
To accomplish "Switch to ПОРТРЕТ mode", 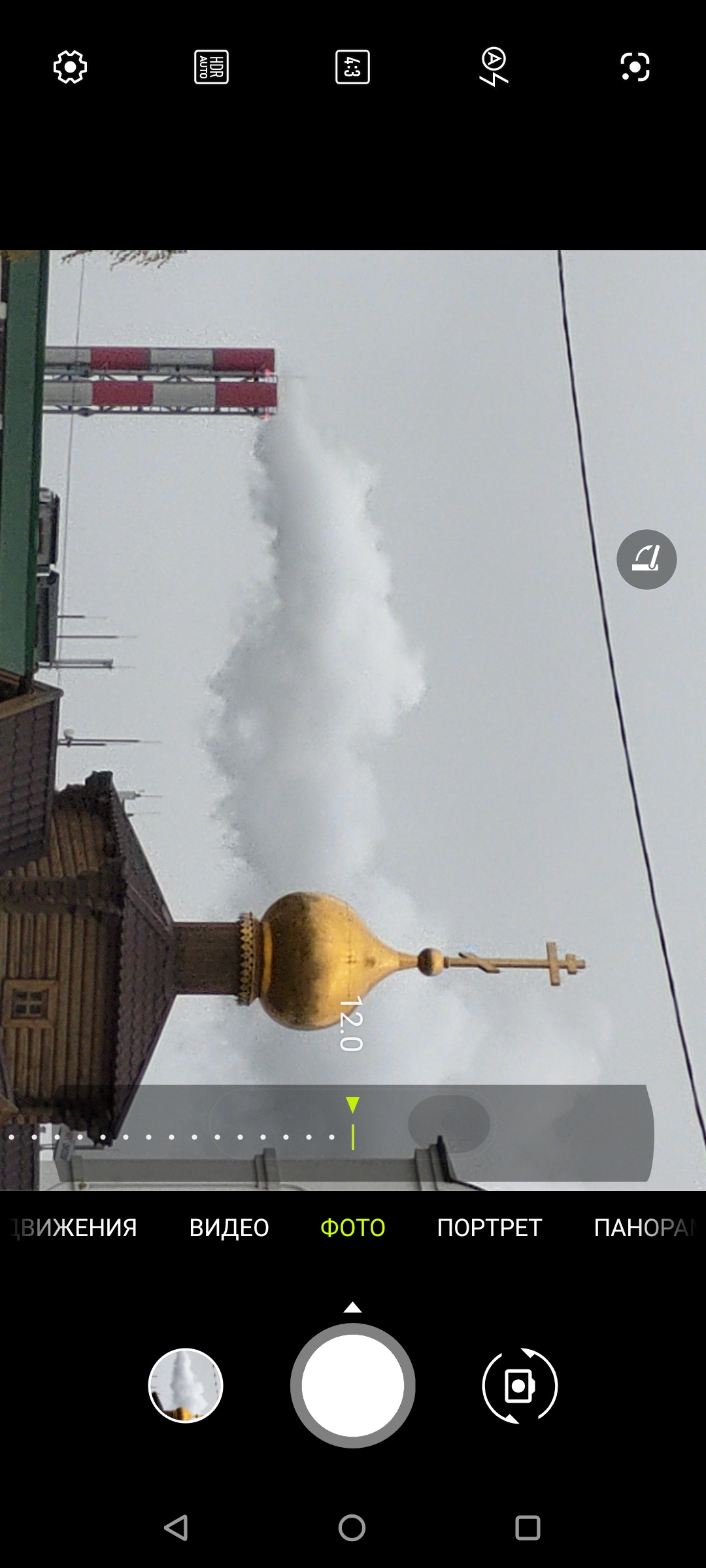I will pos(490,1228).
